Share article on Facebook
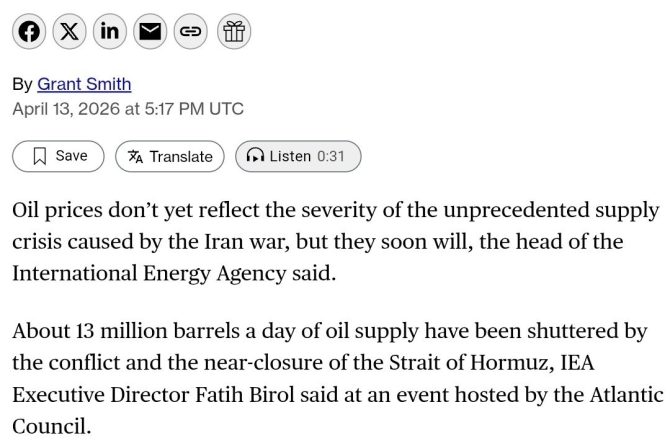 click(31, 32)
